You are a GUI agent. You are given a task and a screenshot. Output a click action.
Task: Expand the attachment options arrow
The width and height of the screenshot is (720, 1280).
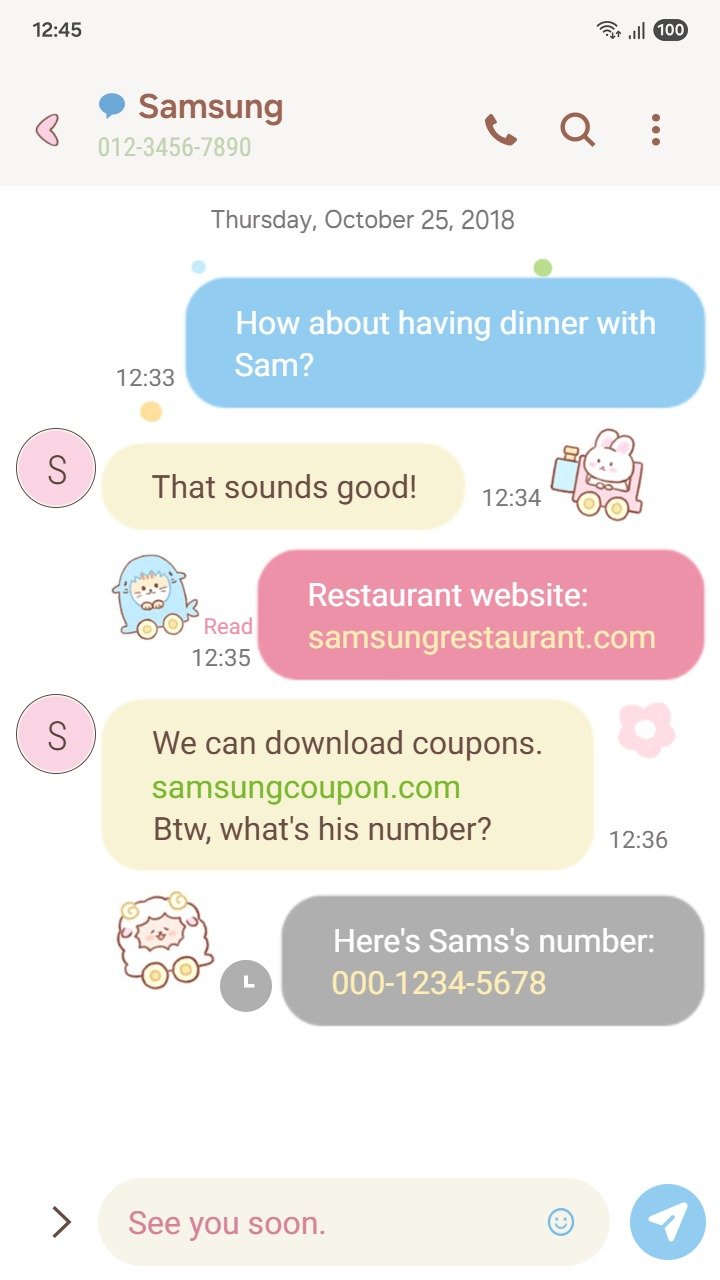pyautogui.click(x=62, y=1221)
